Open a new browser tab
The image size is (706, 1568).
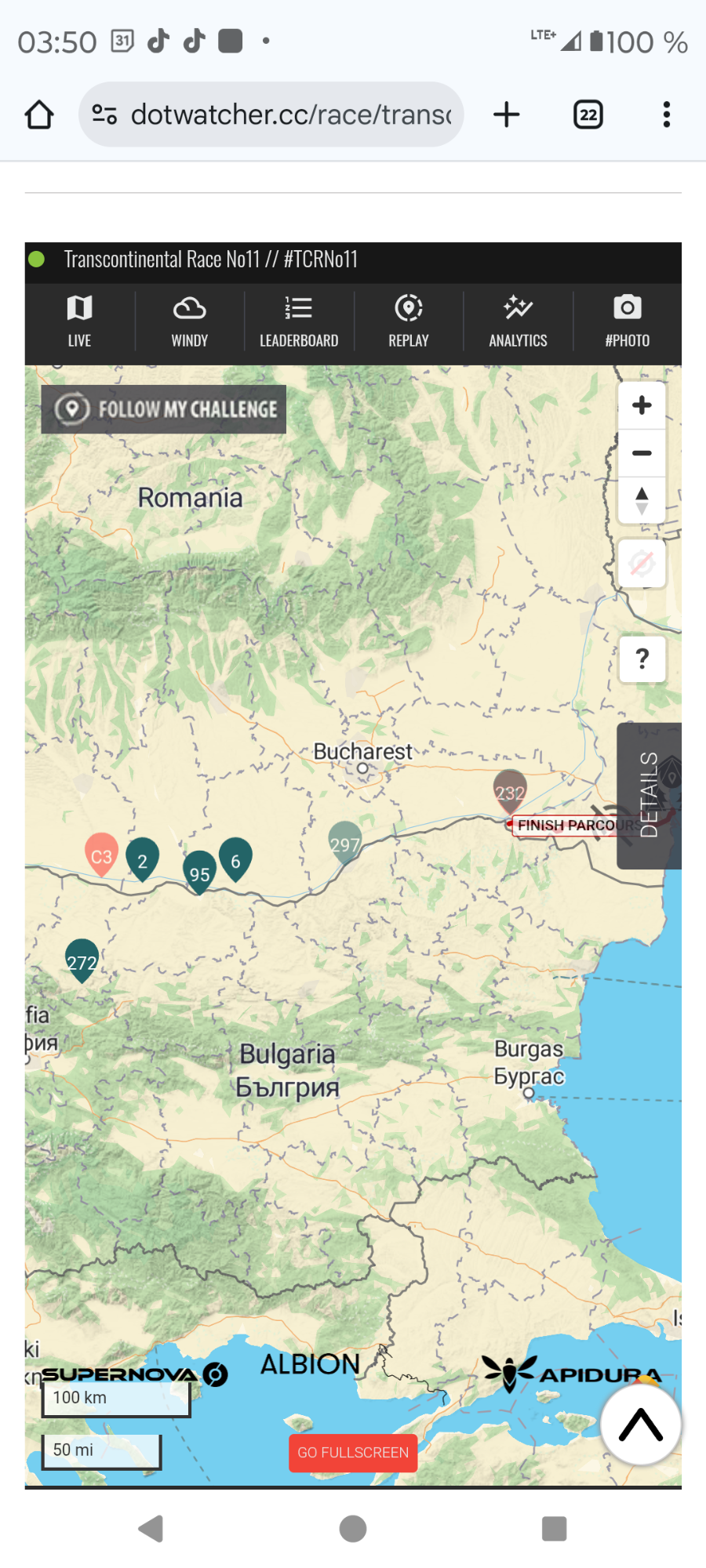coord(507,114)
